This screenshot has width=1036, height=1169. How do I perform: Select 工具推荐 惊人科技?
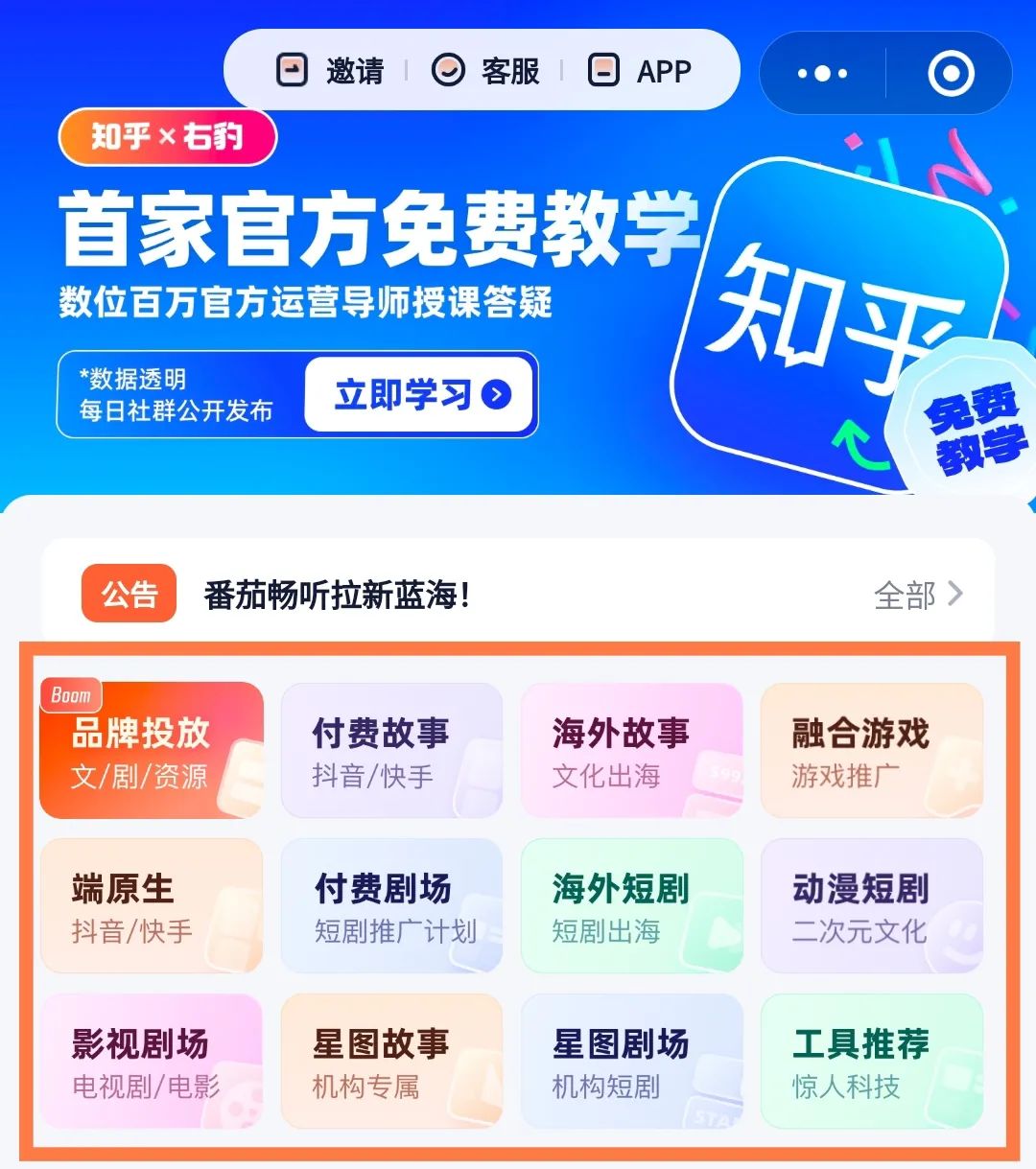pos(871,1062)
